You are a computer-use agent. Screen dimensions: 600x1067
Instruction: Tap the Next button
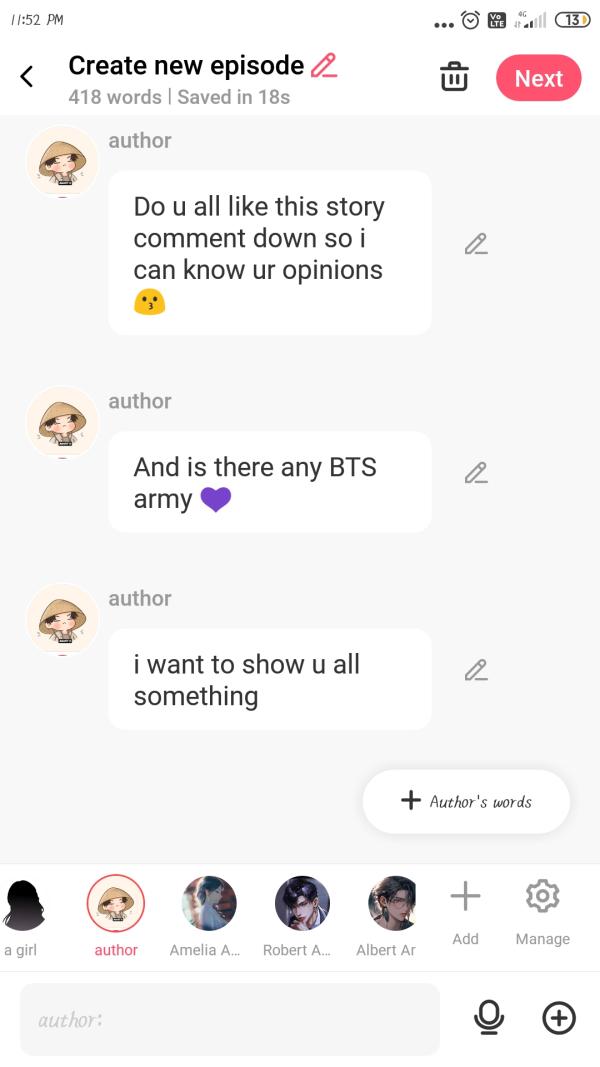click(538, 79)
